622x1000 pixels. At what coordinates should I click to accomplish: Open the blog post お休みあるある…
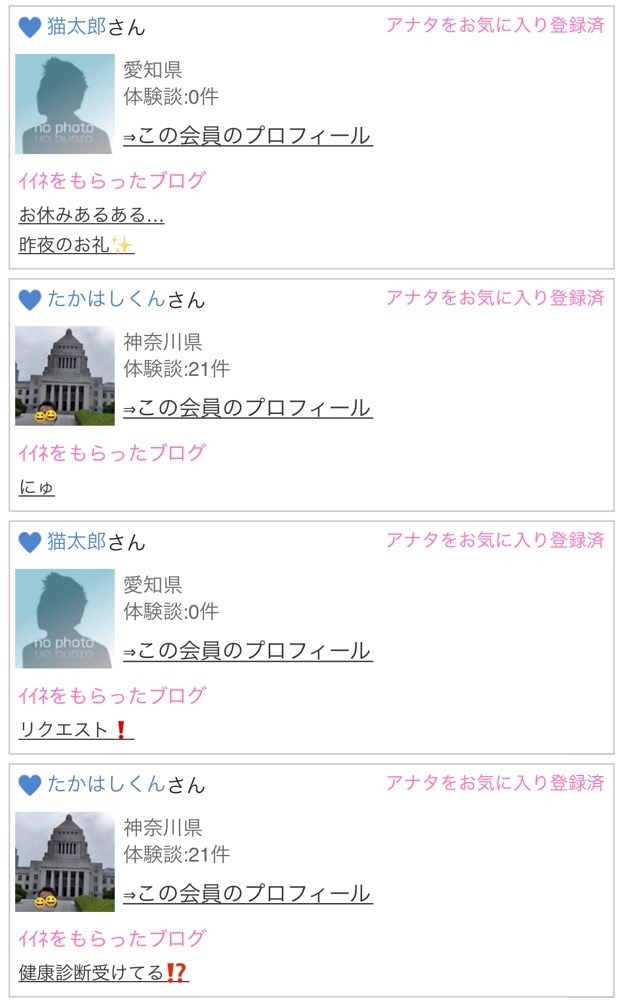click(x=91, y=215)
